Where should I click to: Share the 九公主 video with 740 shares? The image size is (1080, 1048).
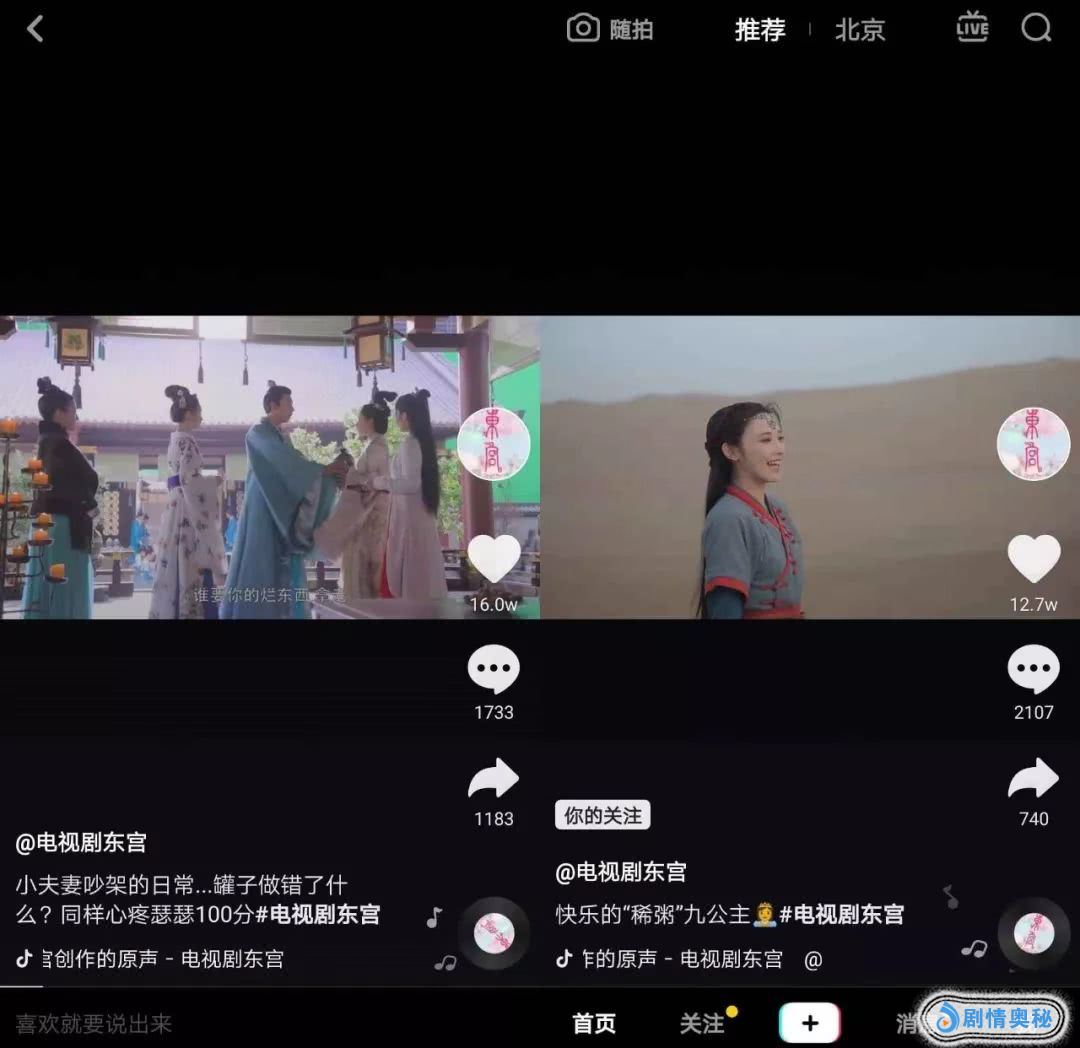point(1033,779)
